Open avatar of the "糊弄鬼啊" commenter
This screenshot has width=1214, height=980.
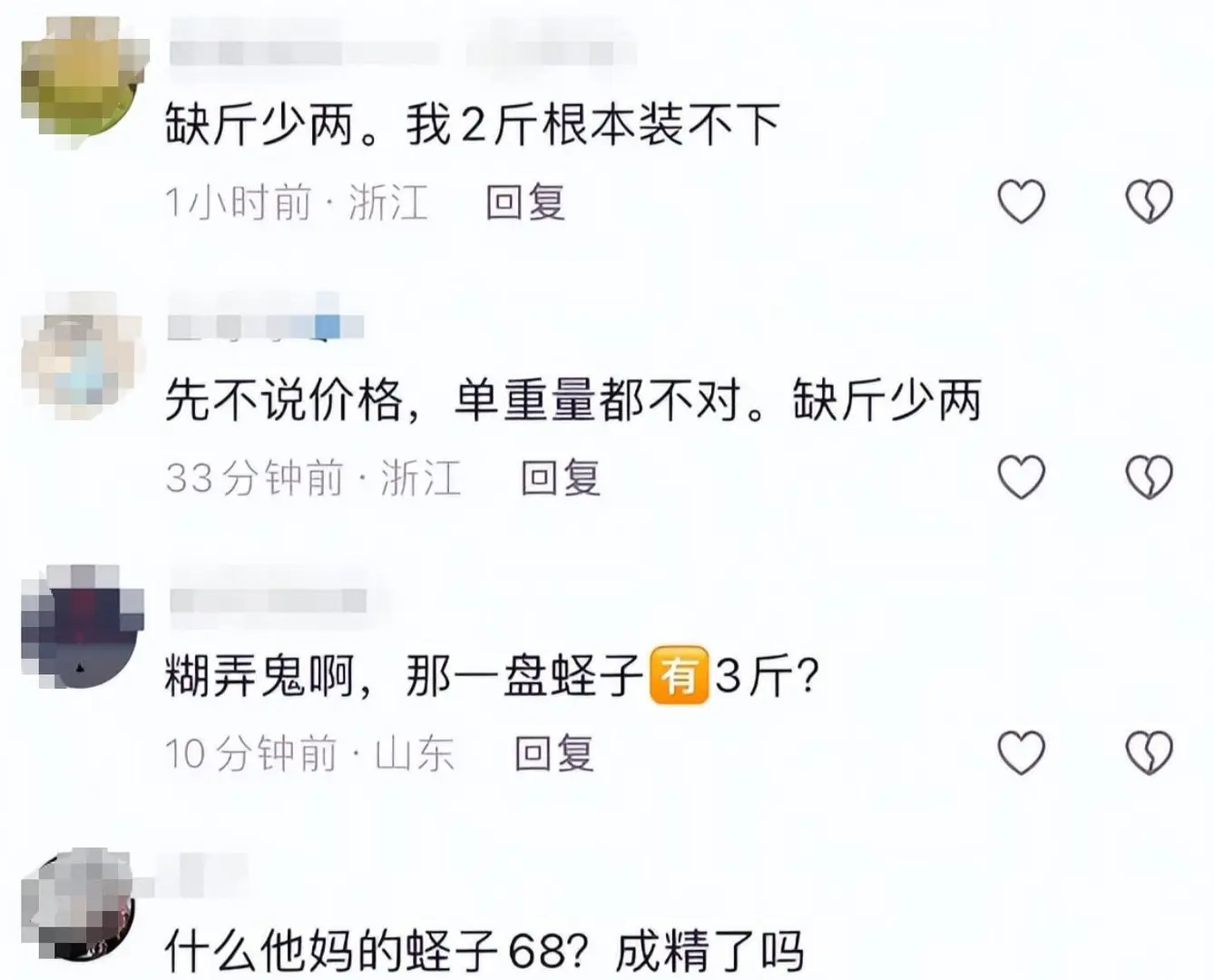click(x=83, y=628)
